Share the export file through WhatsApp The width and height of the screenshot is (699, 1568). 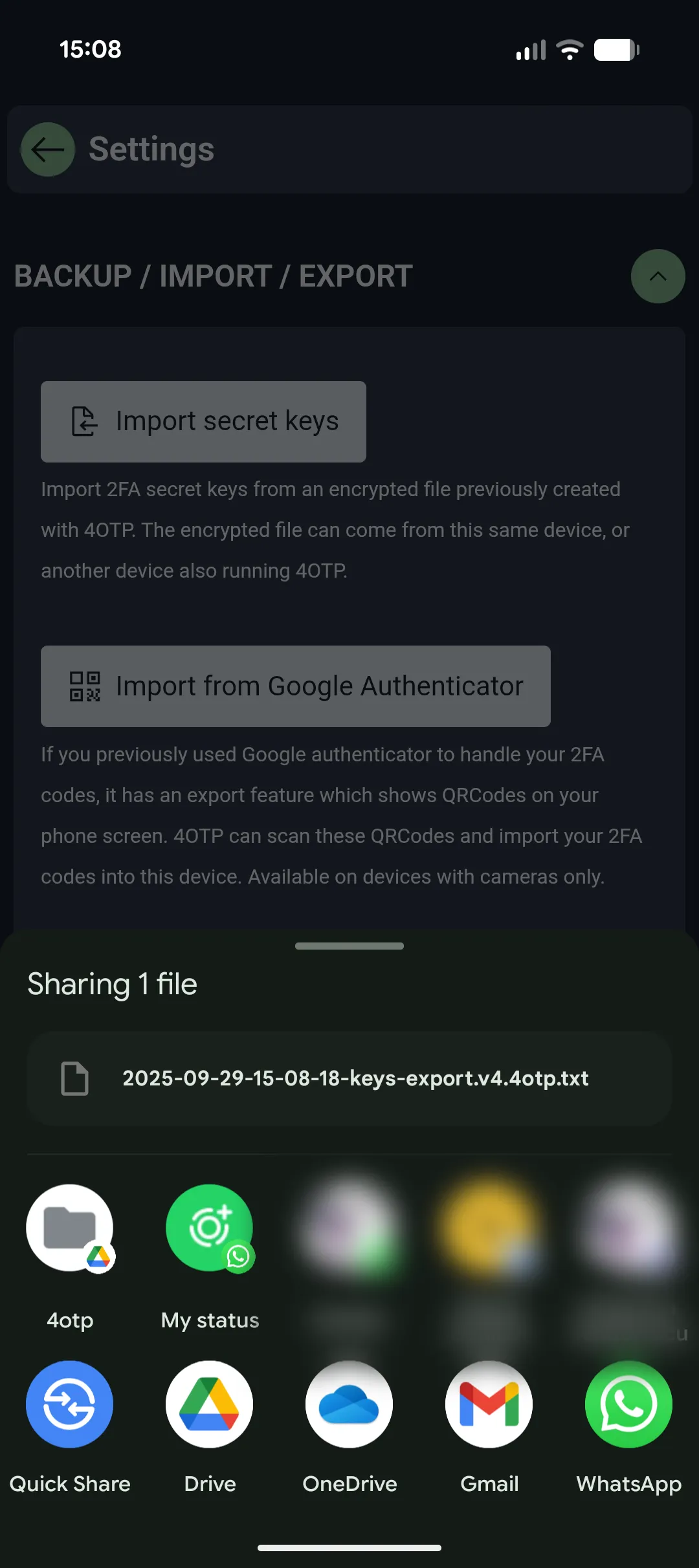[628, 1404]
